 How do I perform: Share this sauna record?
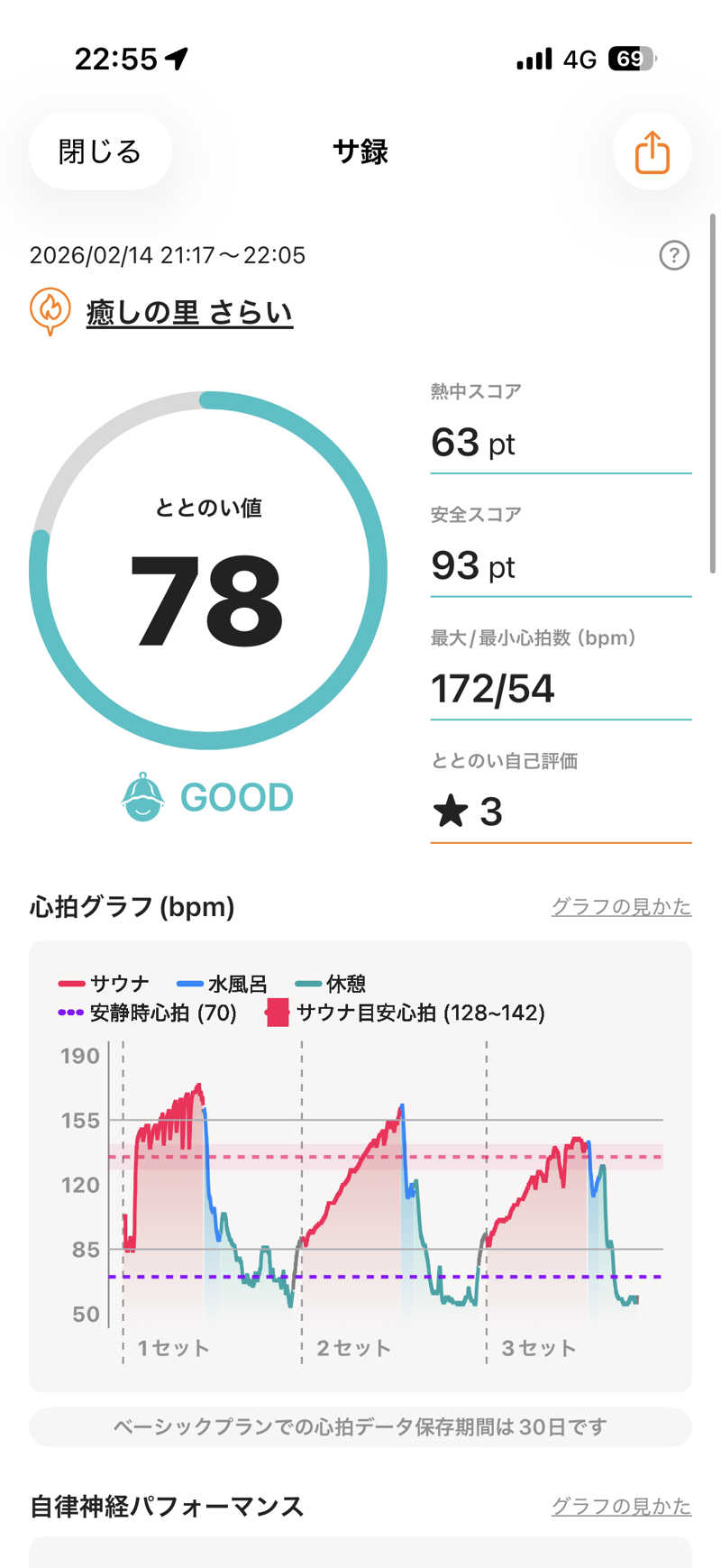(x=652, y=151)
